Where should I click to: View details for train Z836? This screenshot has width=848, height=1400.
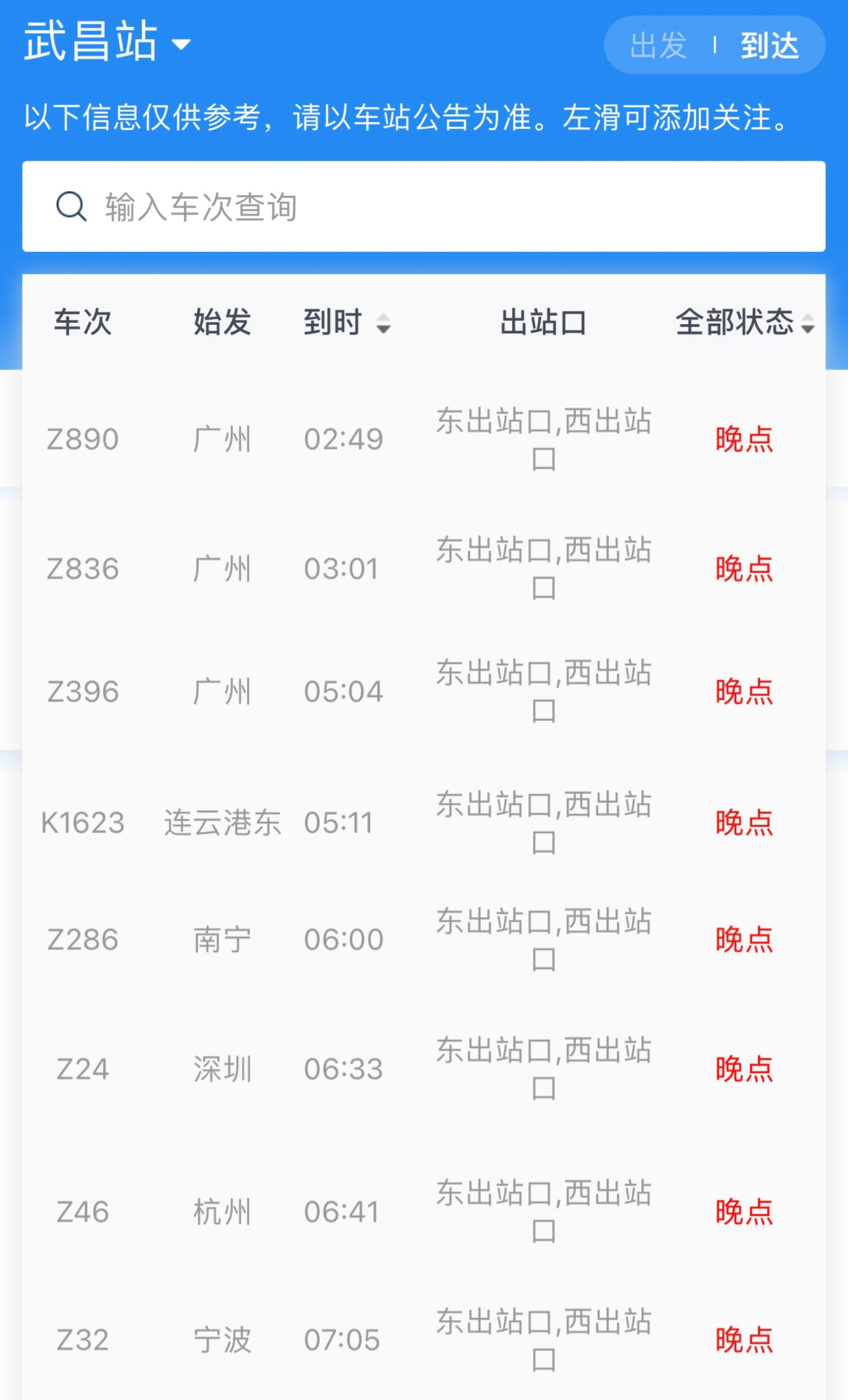point(83,569)
